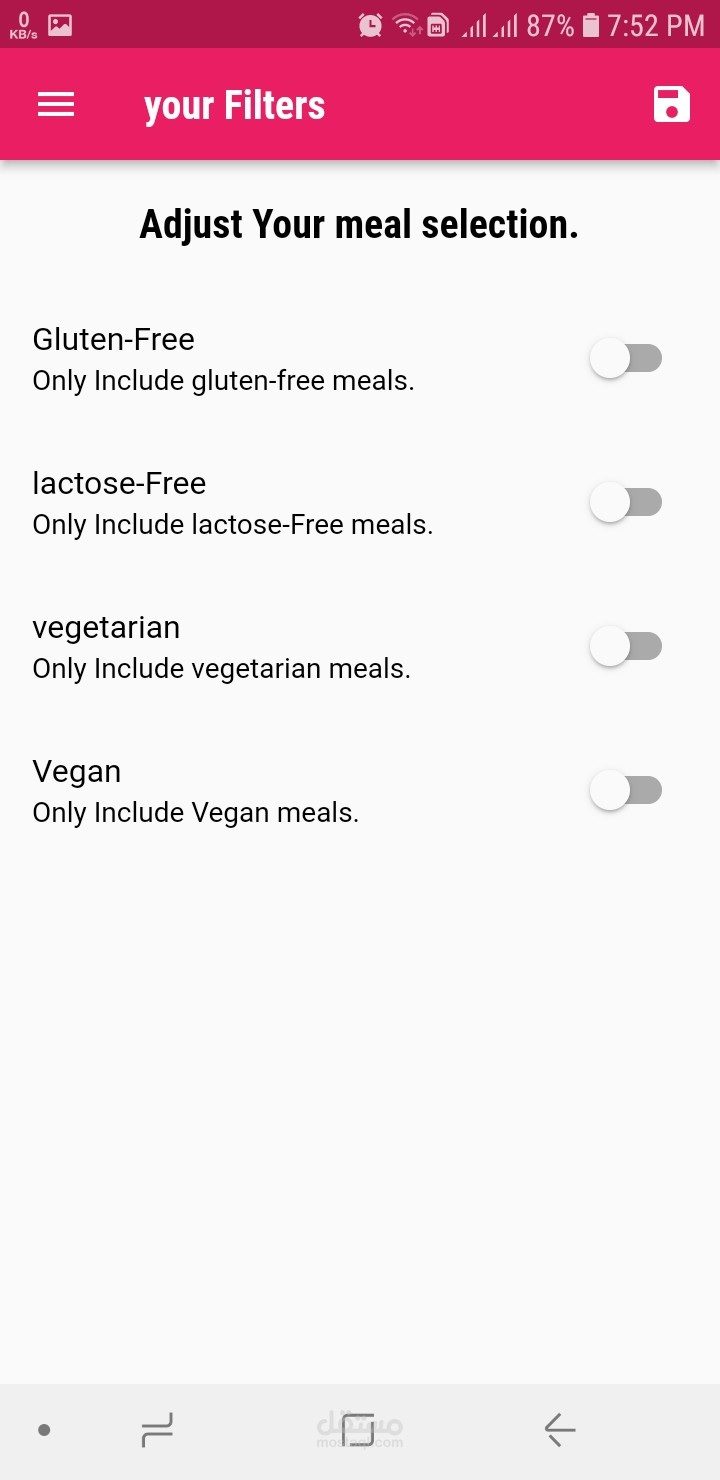Go back using the system back arrow

coord(560,1429)
